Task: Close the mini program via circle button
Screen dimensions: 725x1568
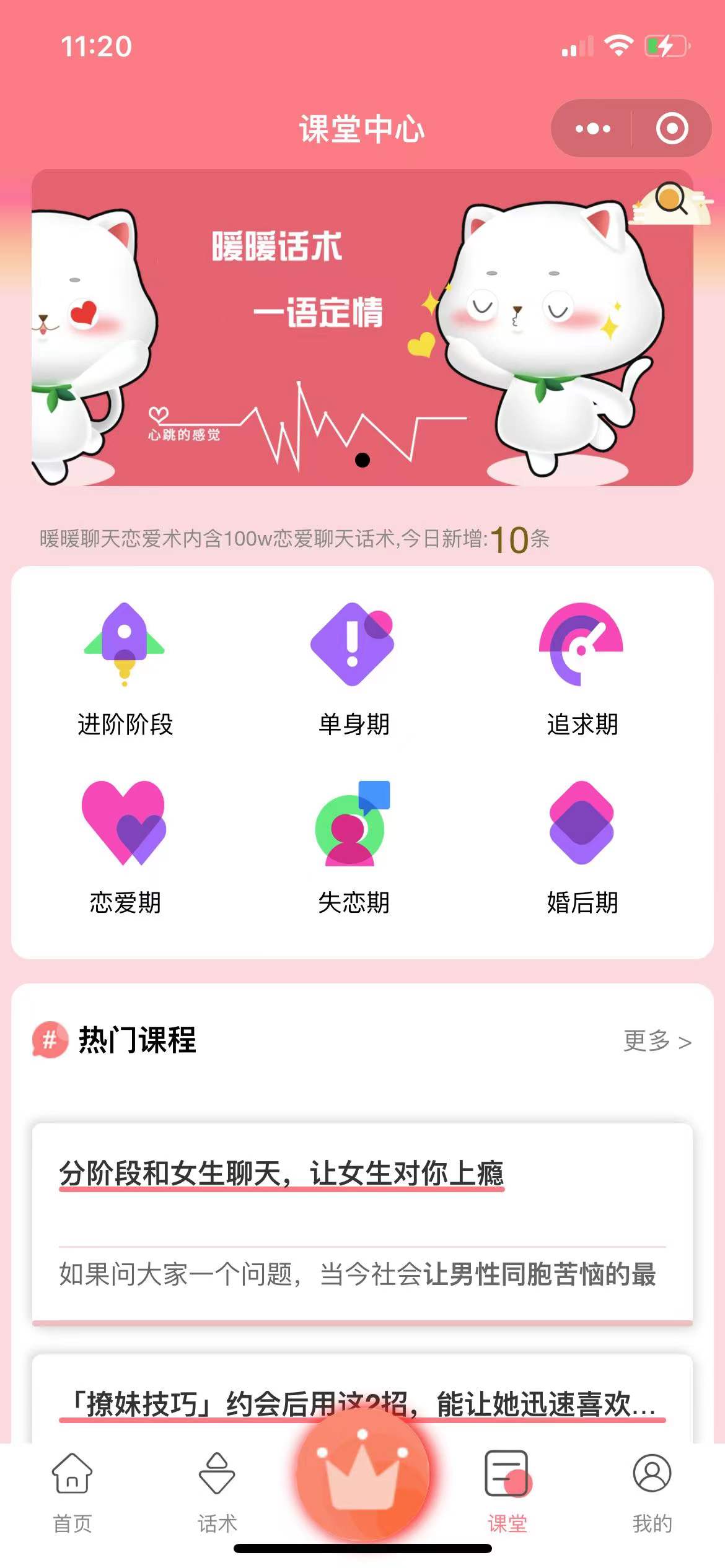Action: [x=672, y=129]
